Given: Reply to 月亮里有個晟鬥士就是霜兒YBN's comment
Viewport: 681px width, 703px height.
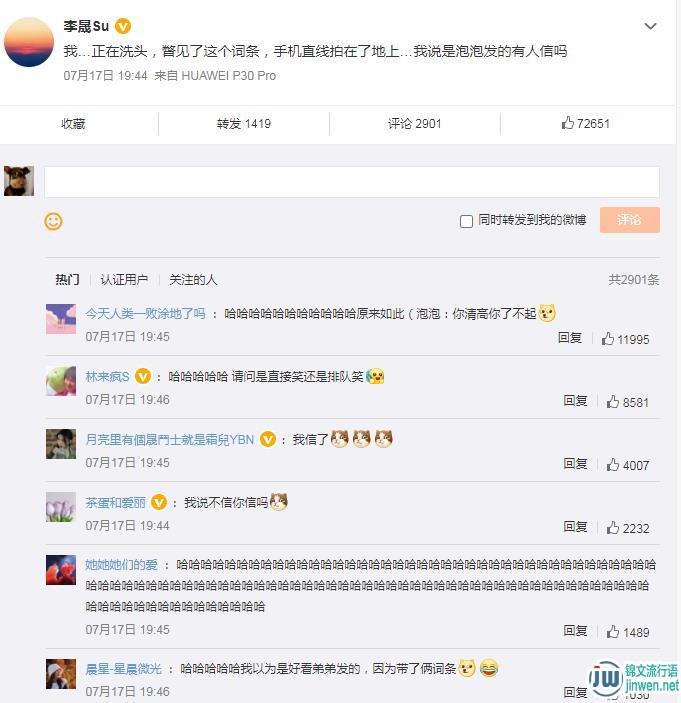Looking at the screenshot, I should pos(575,464).
